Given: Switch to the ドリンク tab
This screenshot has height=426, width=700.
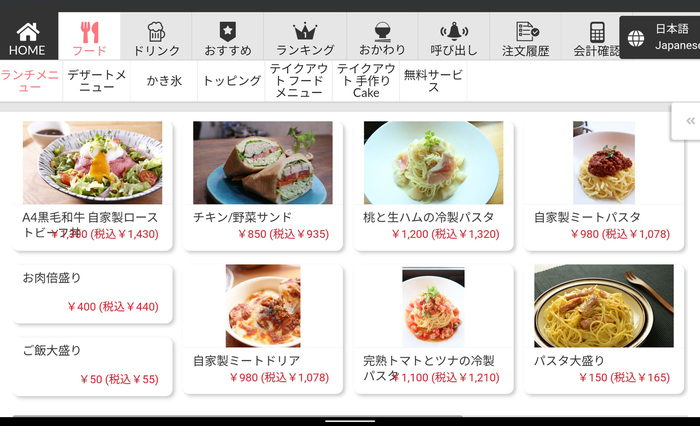Looking at the screenshot, I should (x=155, y=37).
